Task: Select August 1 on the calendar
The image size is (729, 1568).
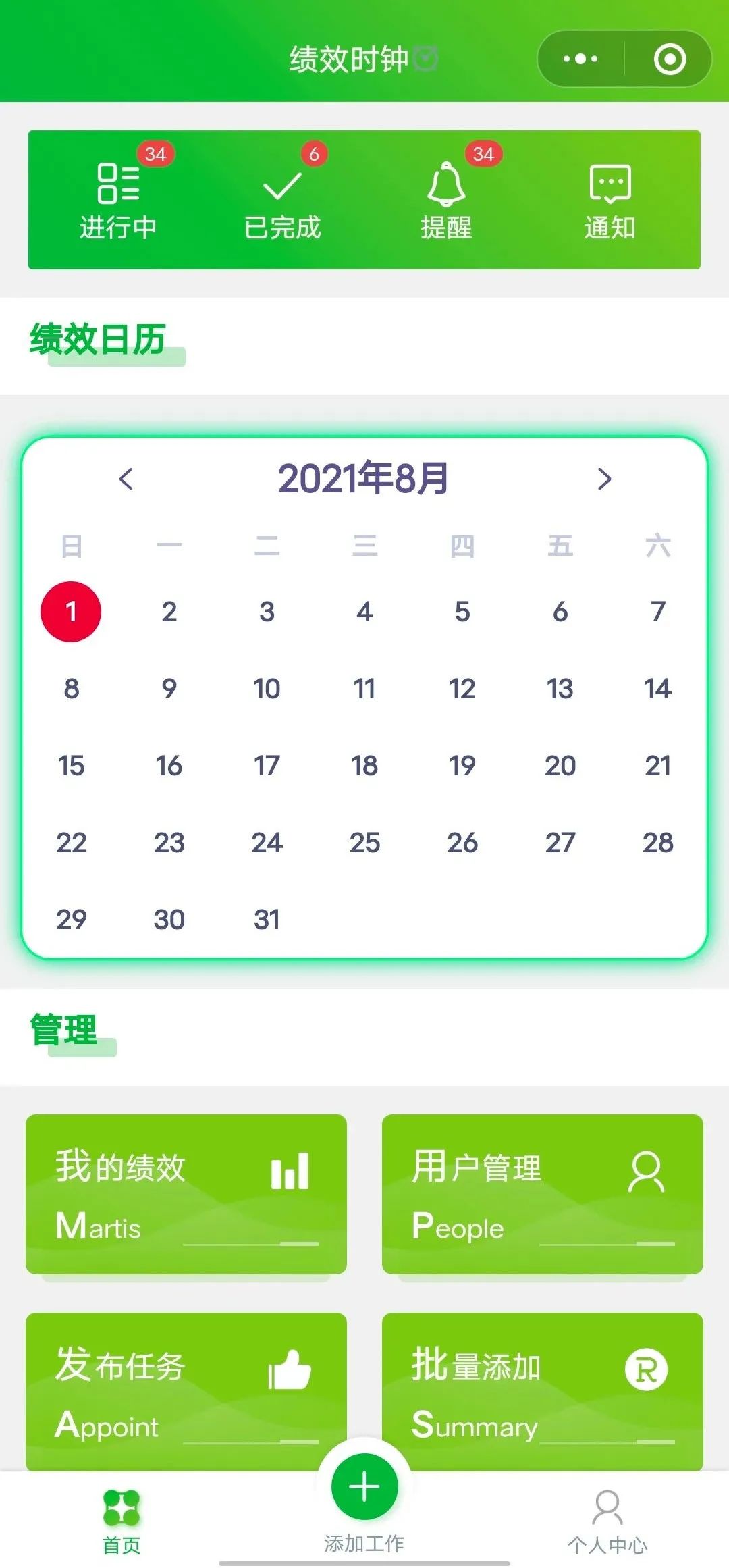Action: [x=71, y=612]
